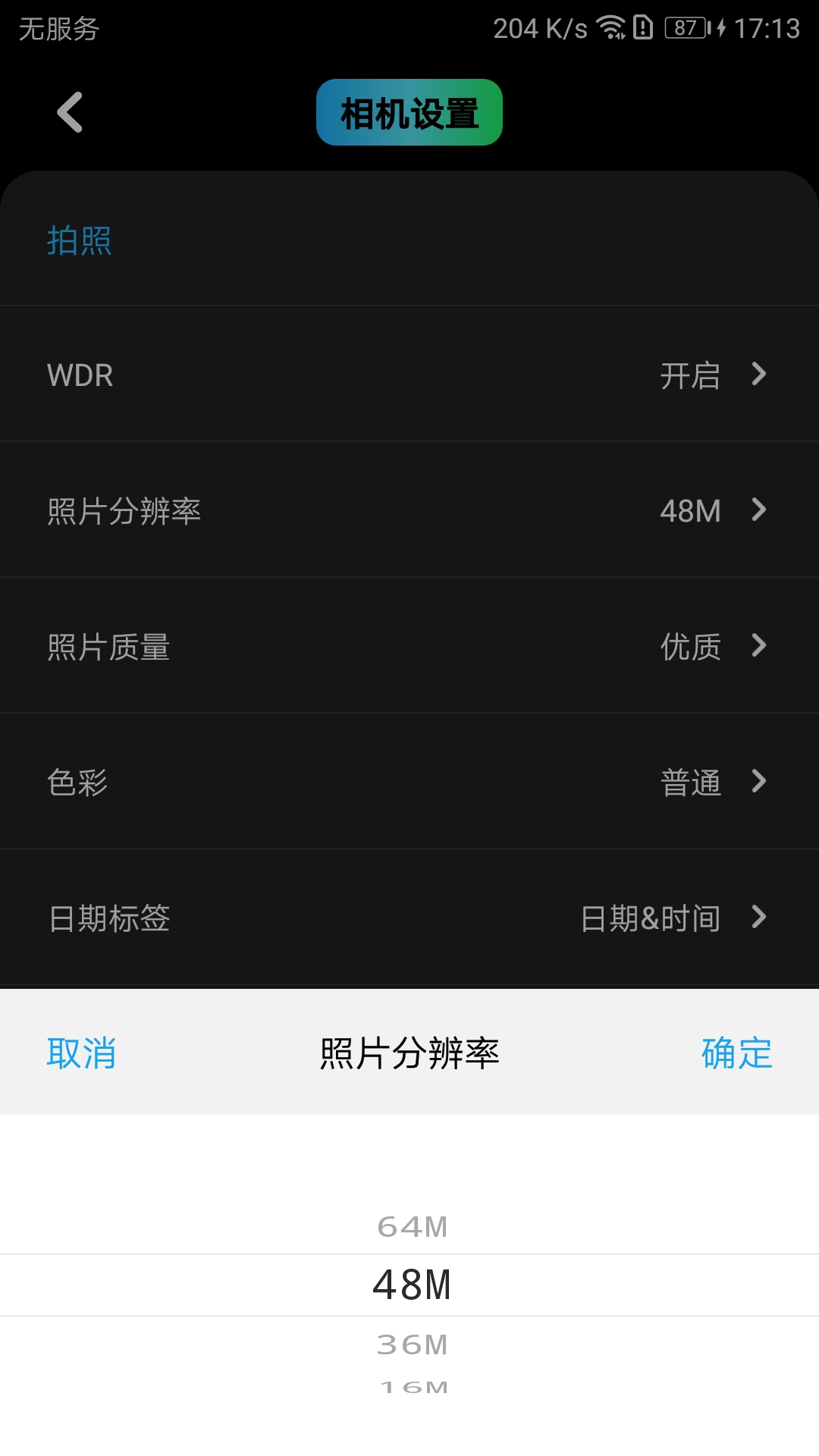Viewport: 819px width, 1456px height.
Task: Click the Wi-Fi icon in status bar
Action: pos(611,27)
